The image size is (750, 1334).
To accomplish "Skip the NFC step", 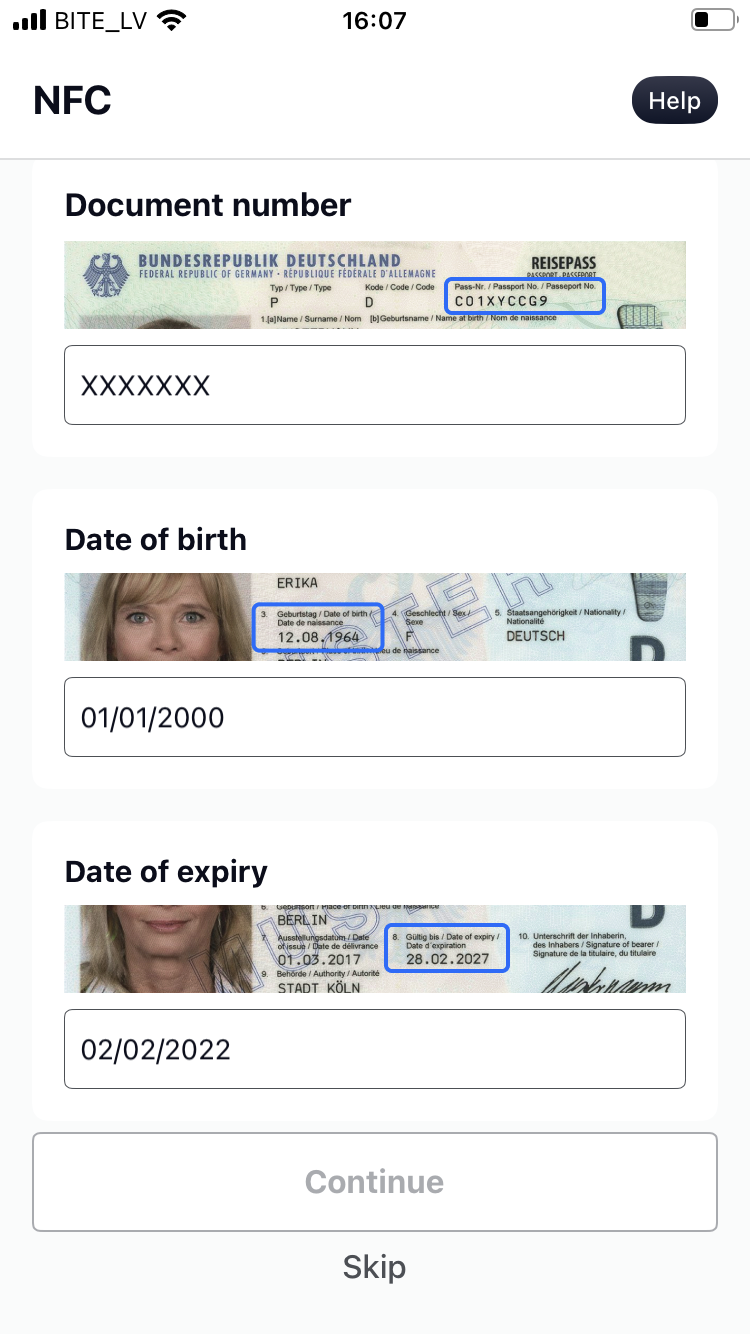I will (x=375, y=1267).
